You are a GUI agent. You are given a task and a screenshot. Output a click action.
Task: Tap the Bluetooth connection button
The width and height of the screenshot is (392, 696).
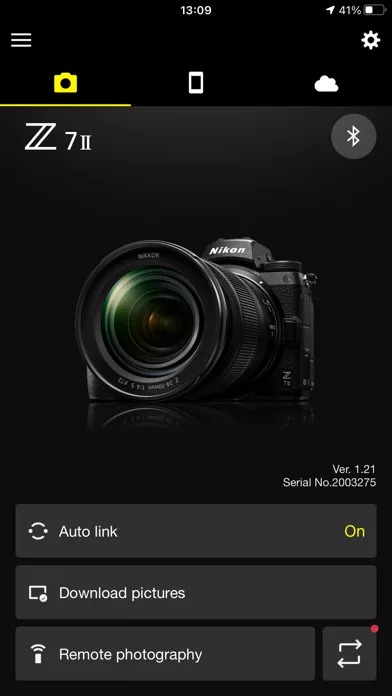click(x=353, y=136)
